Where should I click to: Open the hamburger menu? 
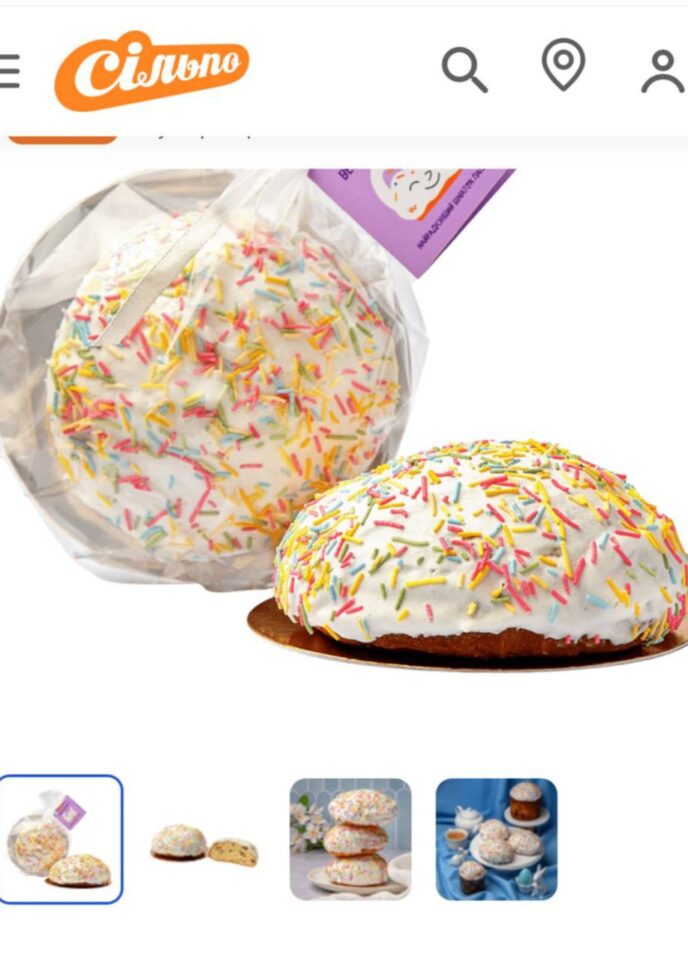9,71
